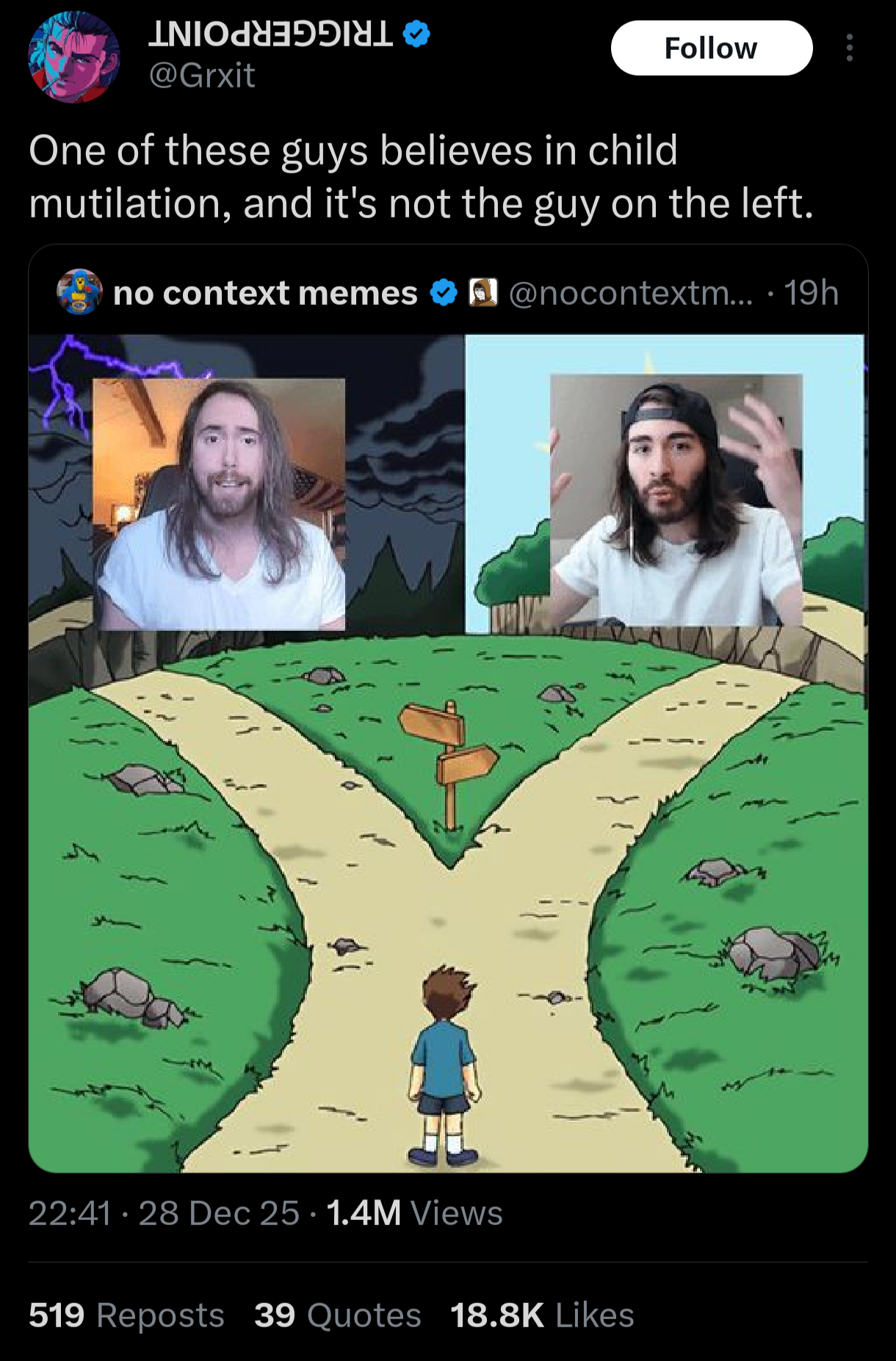
Task: Open the quoted no context memes post
Action: [x=448, y=749]
